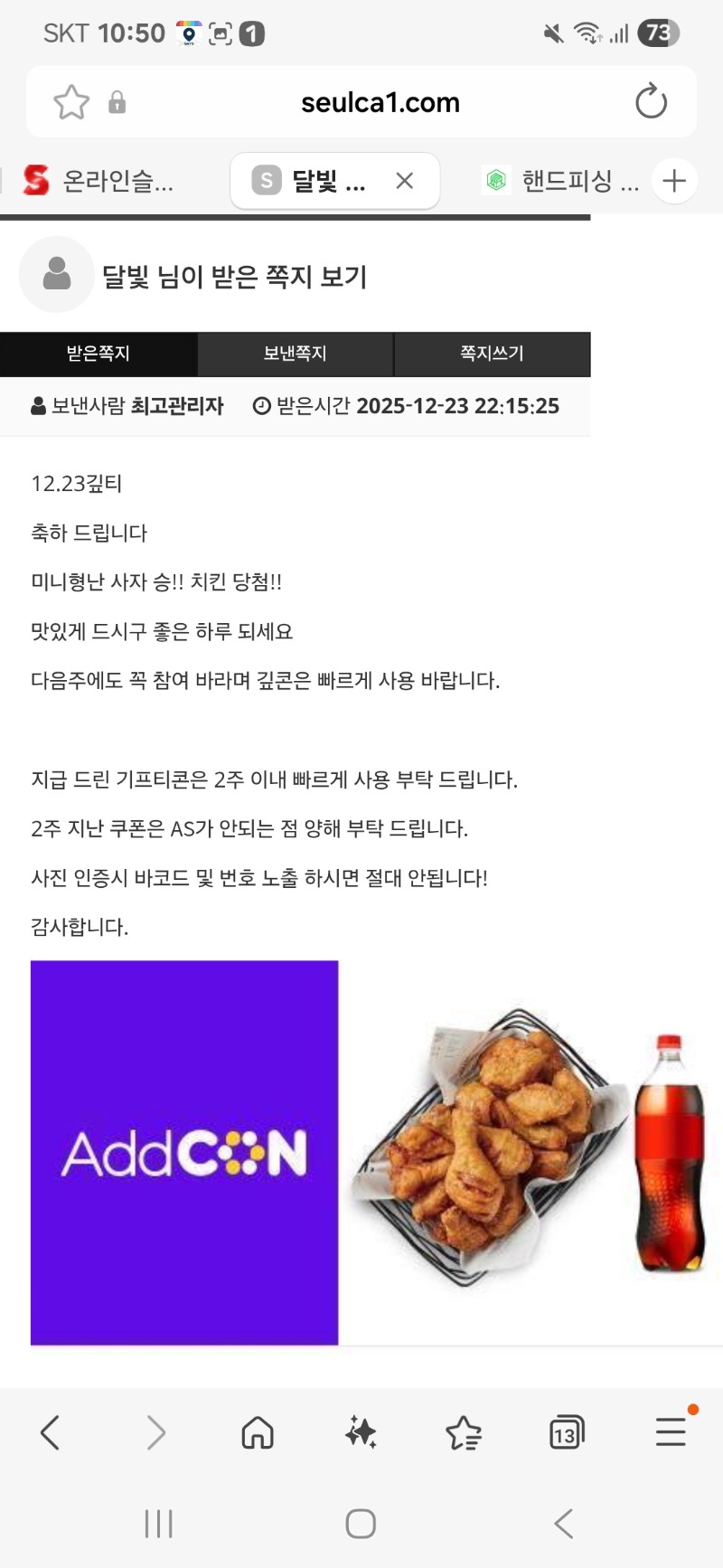Open the browser menu
This screenshot has height=1568, width=723.
(x=671, y=1432)
